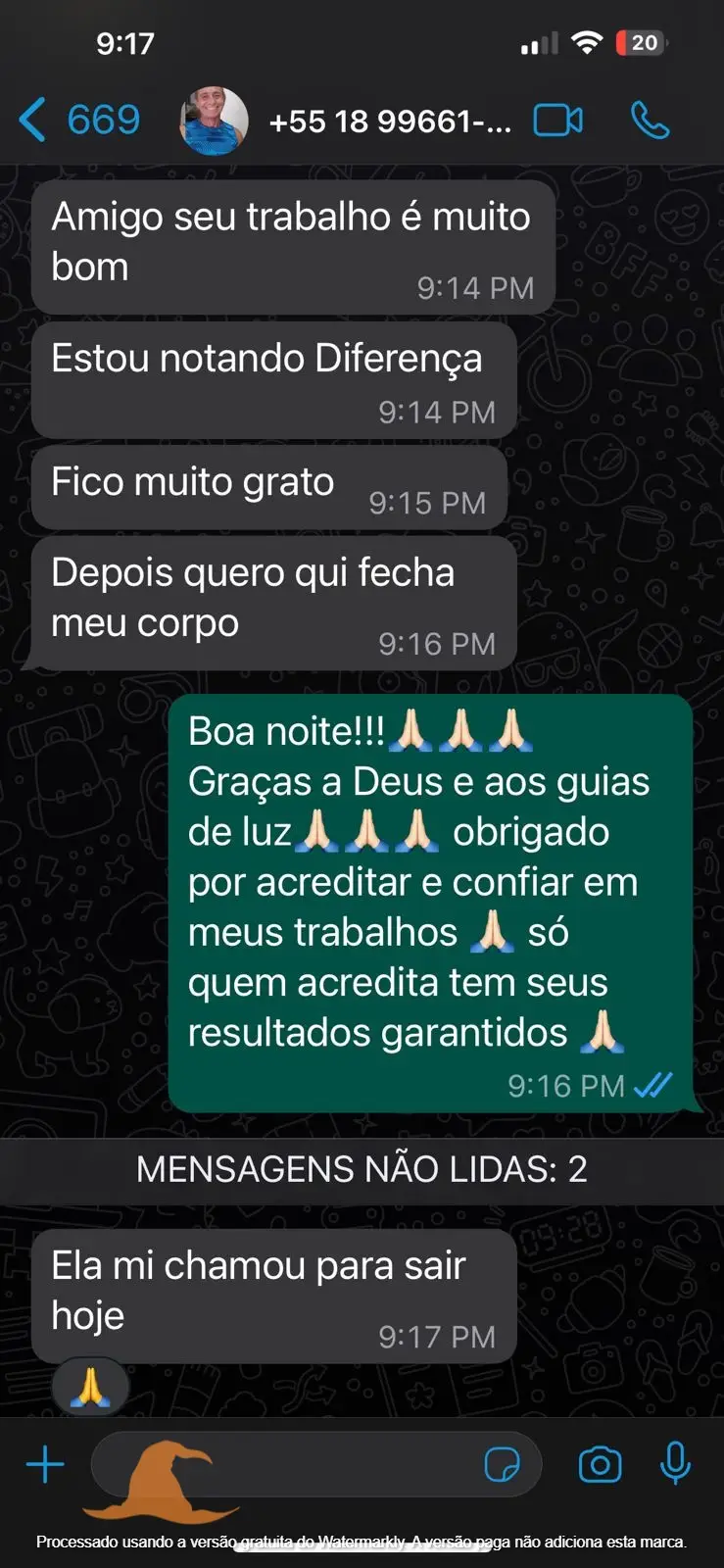Tap the microphone to record audio

674,1463
